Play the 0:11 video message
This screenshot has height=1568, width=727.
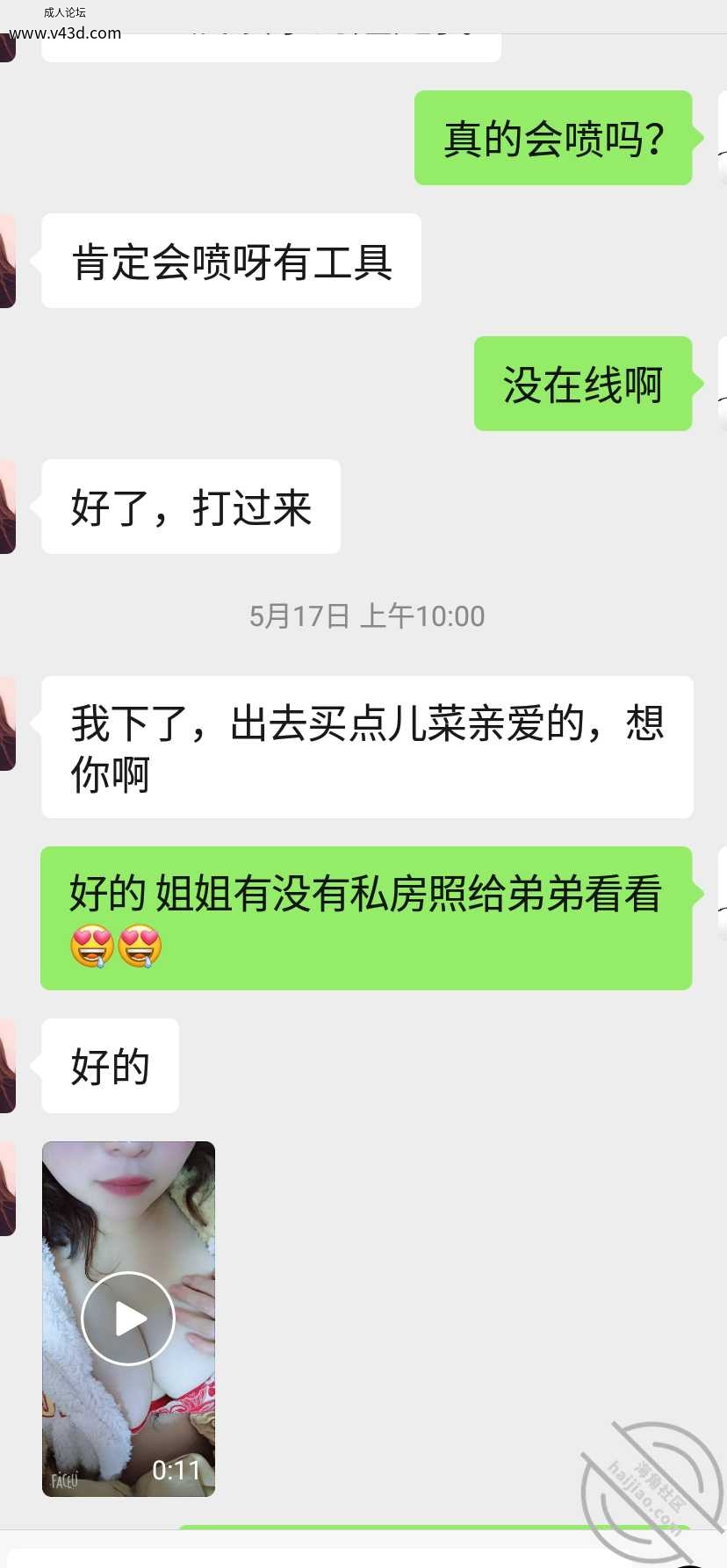pos(128,1318)
